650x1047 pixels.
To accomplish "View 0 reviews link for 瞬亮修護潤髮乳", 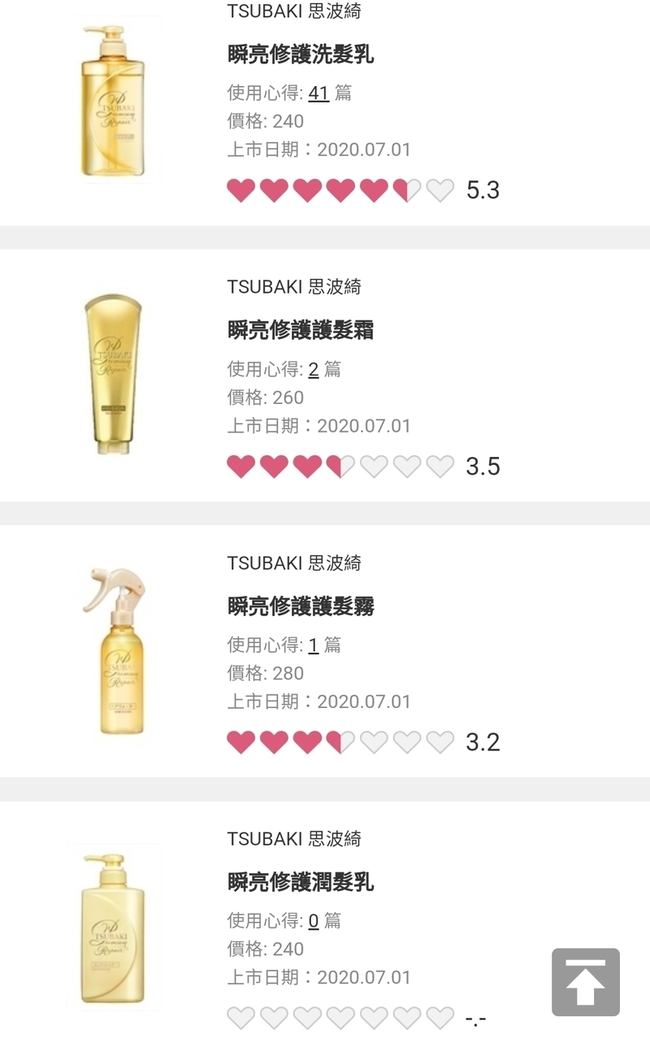I will click(313, 921).
